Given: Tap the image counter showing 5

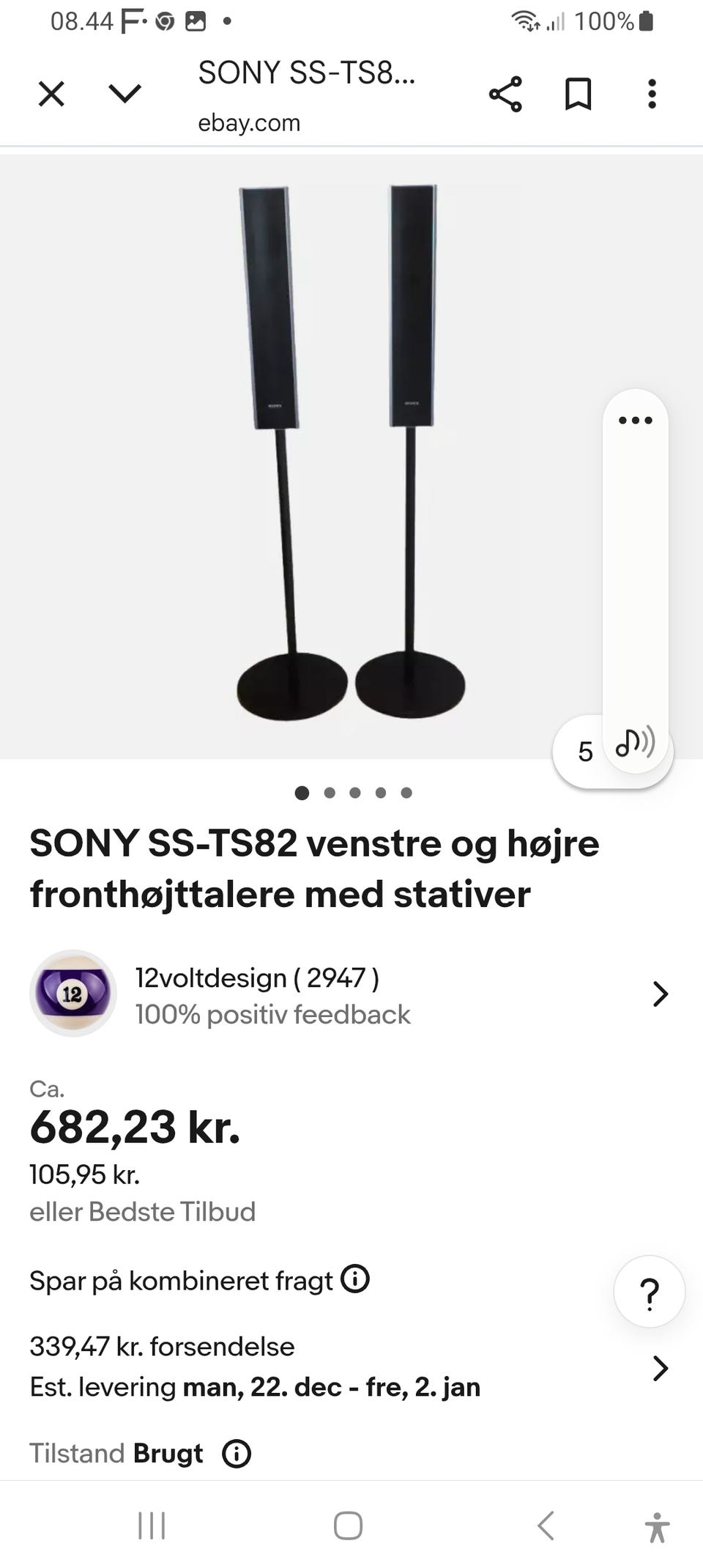Looking at the screenshot, I should (x=584, y=751).
